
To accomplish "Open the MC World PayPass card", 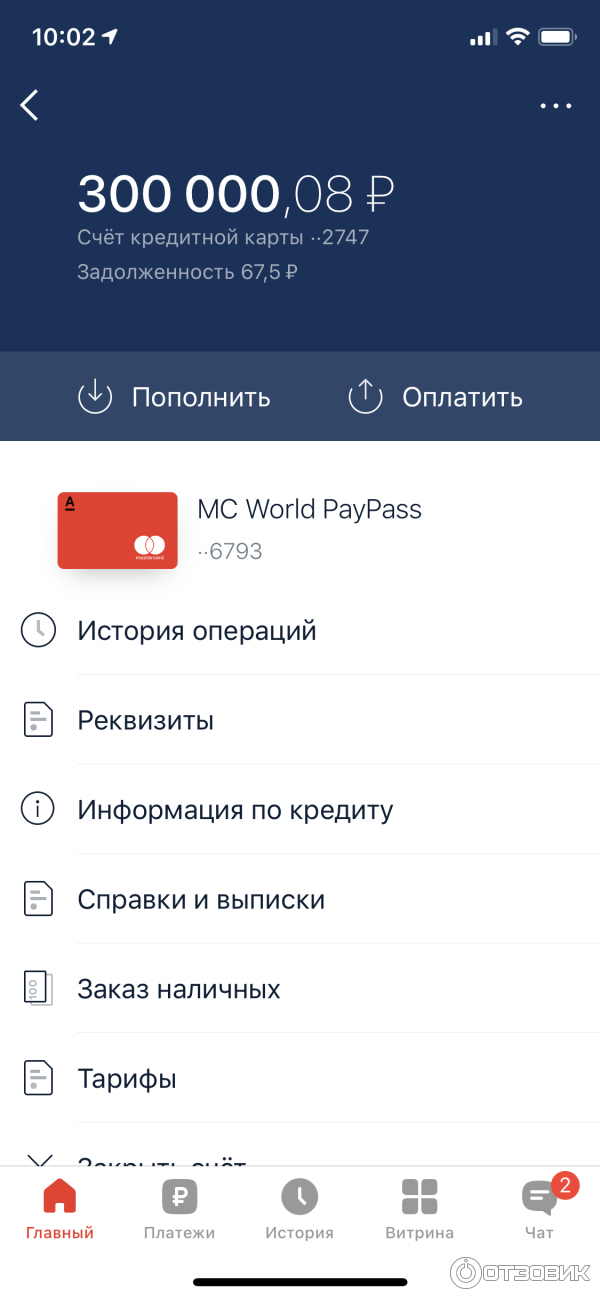I will (240, 530).
